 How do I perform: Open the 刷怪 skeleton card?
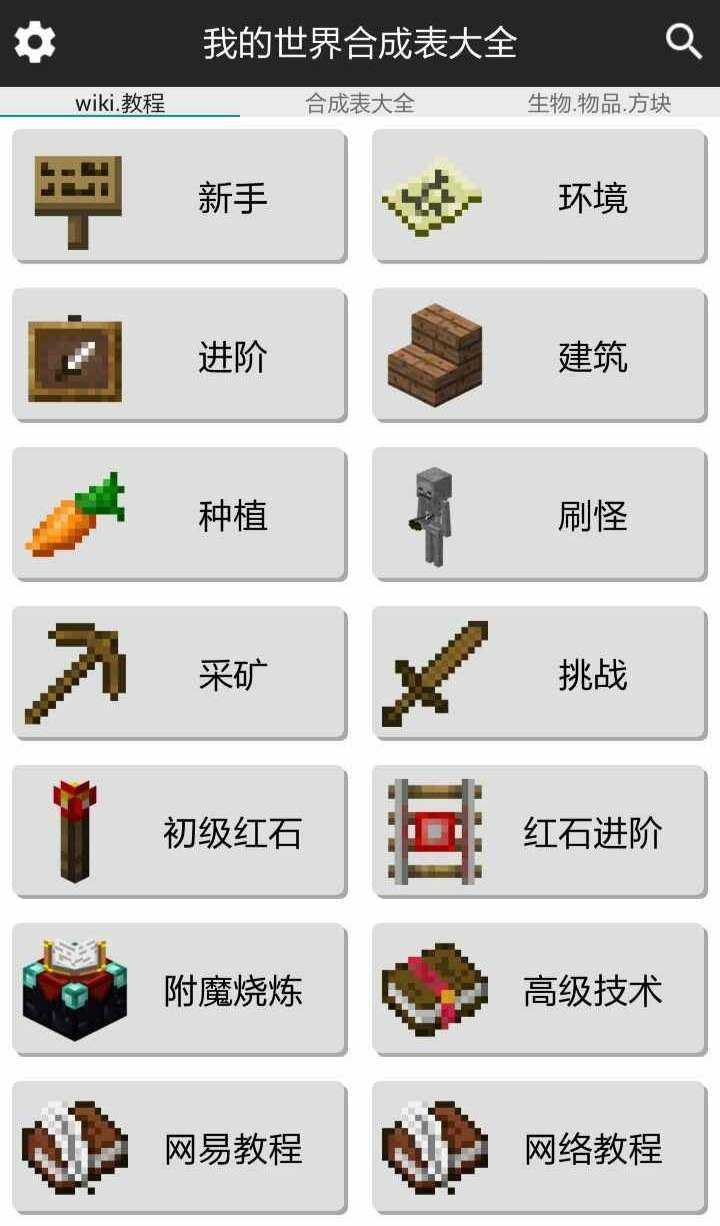539,515
